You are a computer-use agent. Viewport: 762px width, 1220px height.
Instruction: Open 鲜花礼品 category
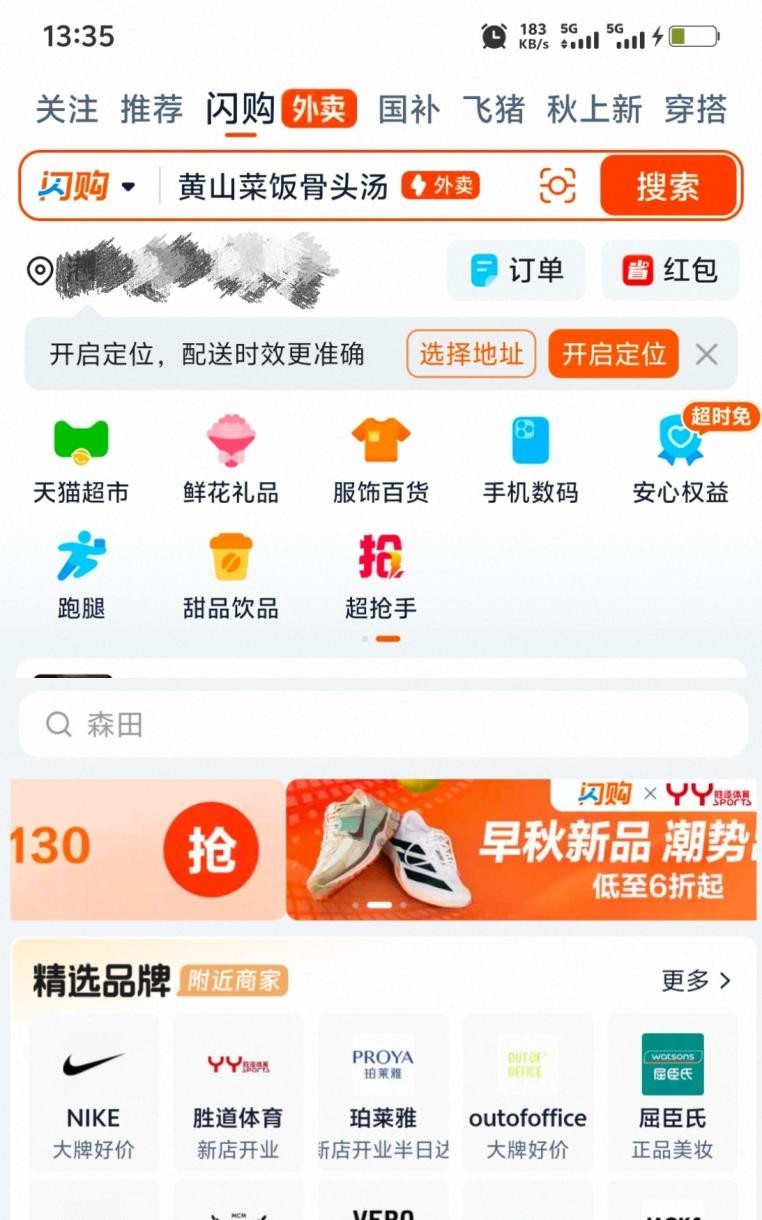(231, 460)
